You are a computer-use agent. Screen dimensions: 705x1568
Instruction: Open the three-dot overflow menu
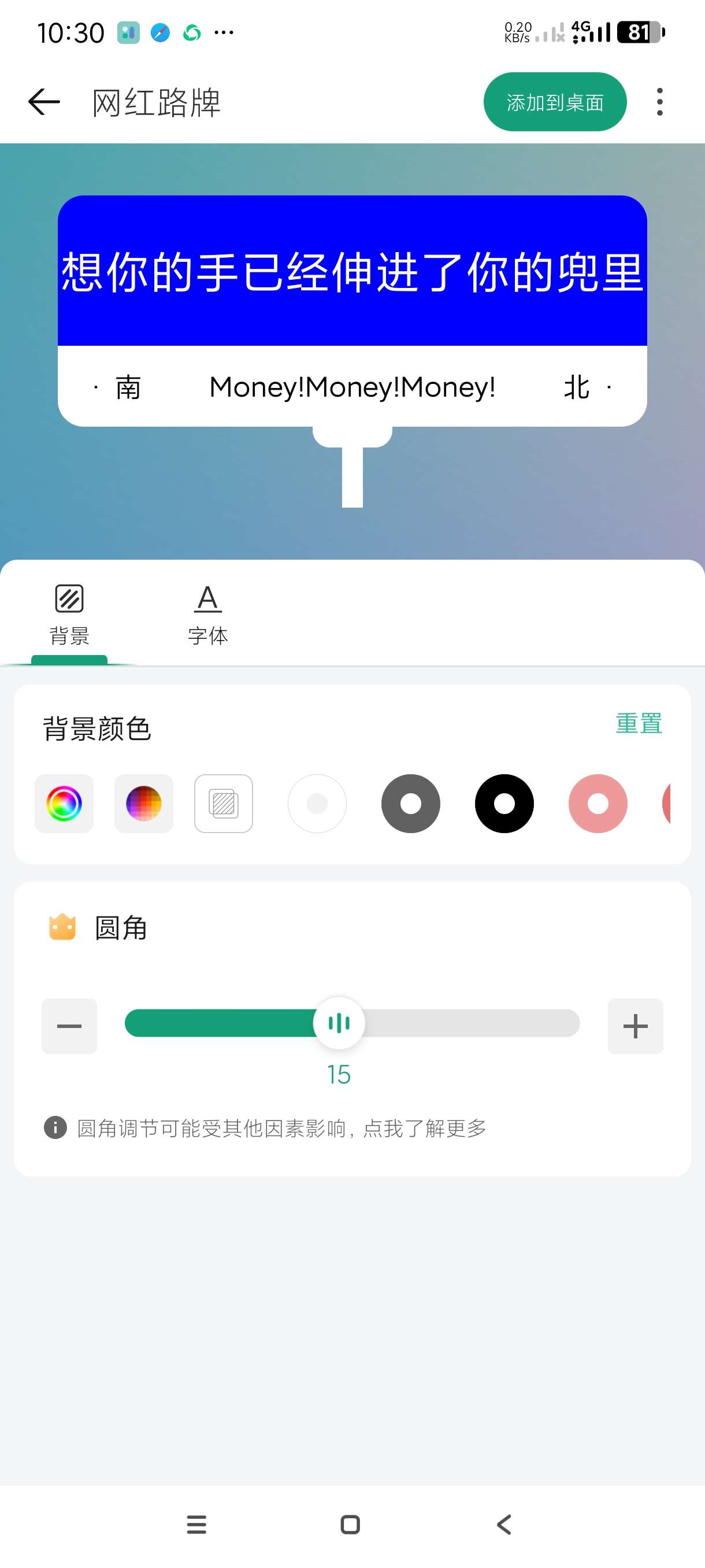[x=659, y=102]
